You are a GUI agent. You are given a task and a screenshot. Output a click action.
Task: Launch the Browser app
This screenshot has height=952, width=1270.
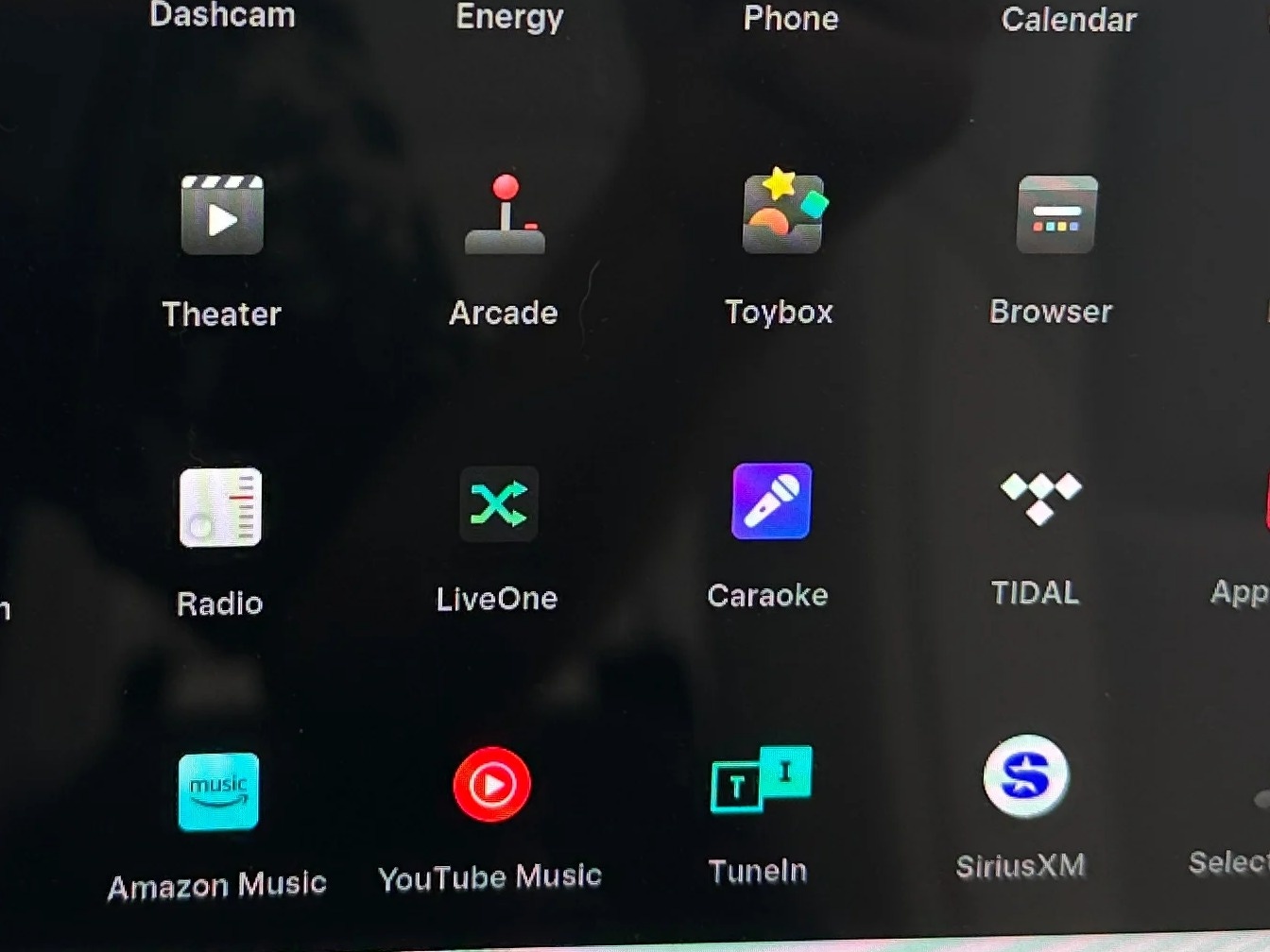click(1056, 214)
